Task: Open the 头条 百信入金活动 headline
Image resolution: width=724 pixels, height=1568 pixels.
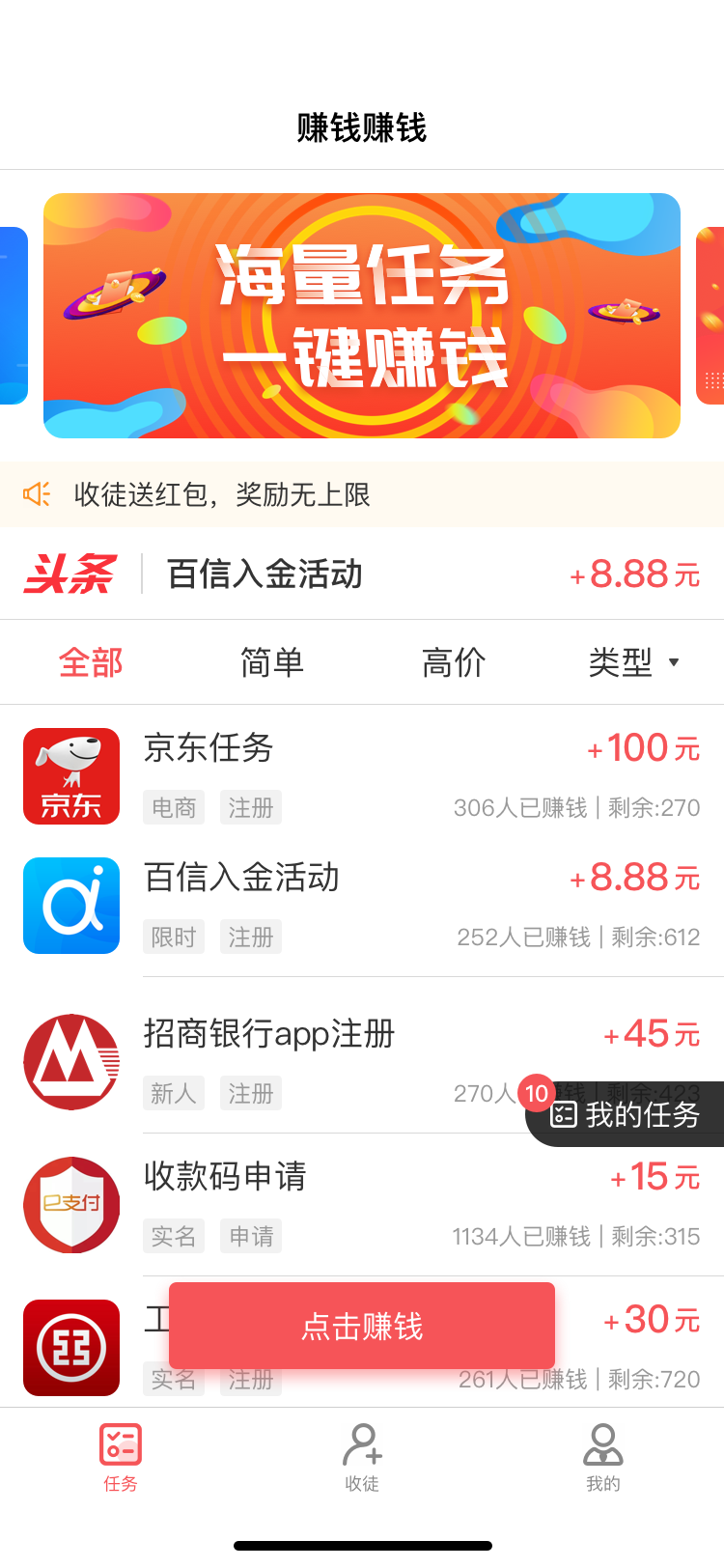Action: coord(362,574)
